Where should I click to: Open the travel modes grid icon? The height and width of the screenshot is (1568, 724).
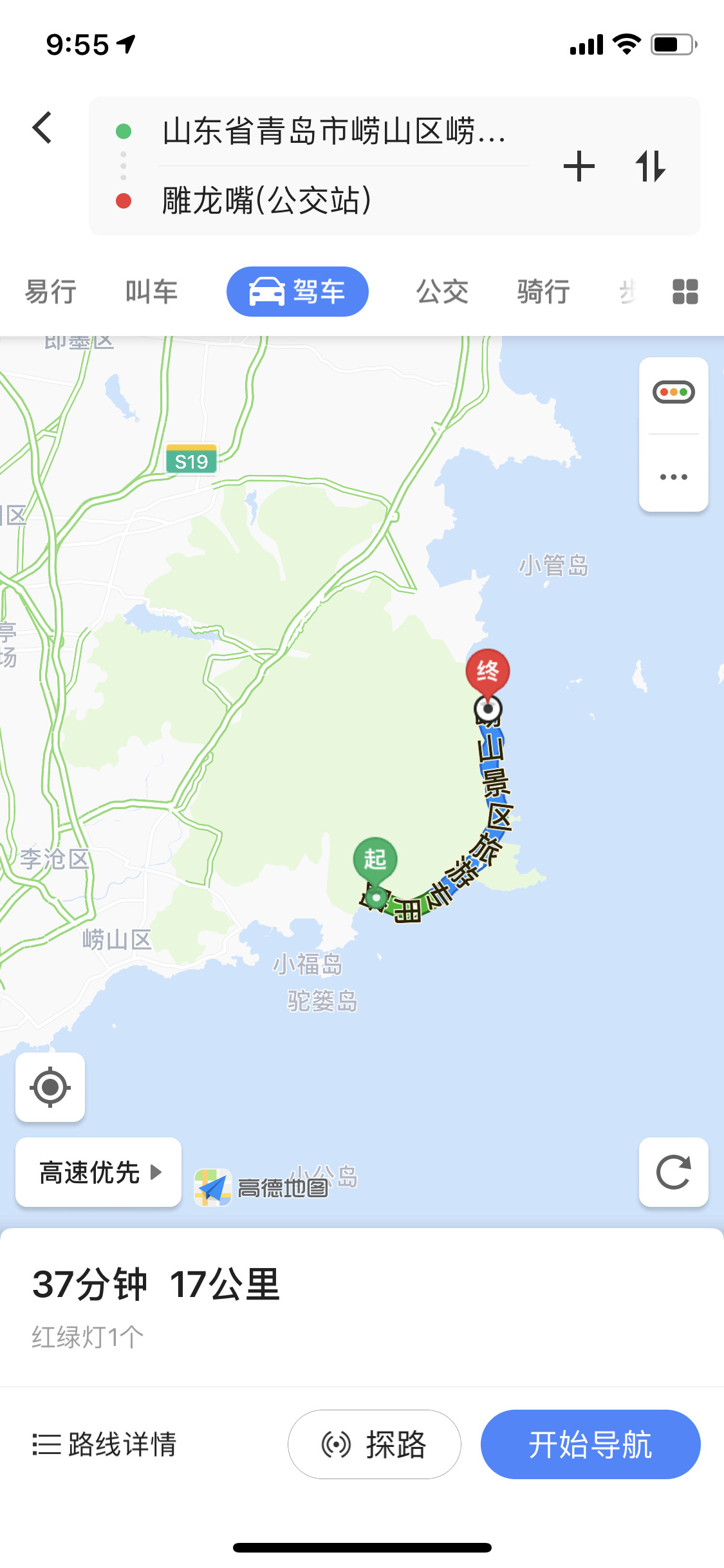[685, 292]
